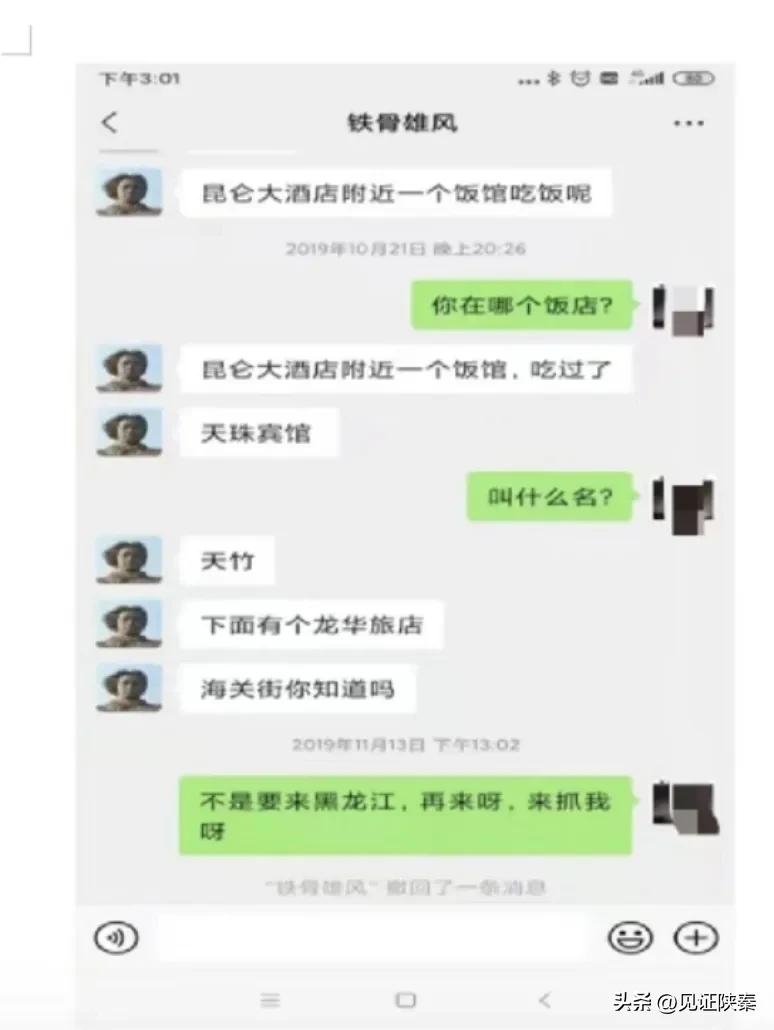Open the plus attachment menu
774x1030 pixels.
coord(696,937)
